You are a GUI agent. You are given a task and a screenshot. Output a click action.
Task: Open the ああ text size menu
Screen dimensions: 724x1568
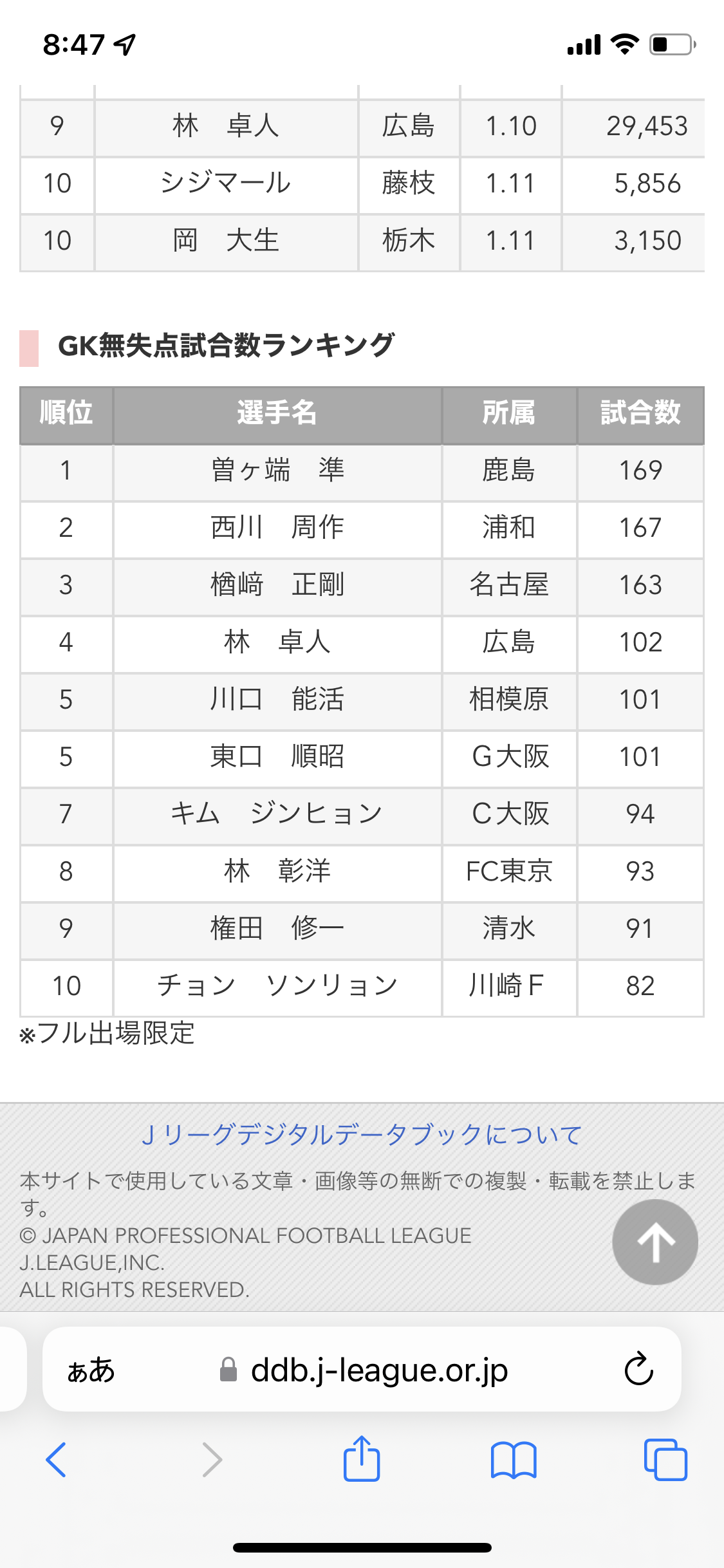click(x=91, y=1369)
